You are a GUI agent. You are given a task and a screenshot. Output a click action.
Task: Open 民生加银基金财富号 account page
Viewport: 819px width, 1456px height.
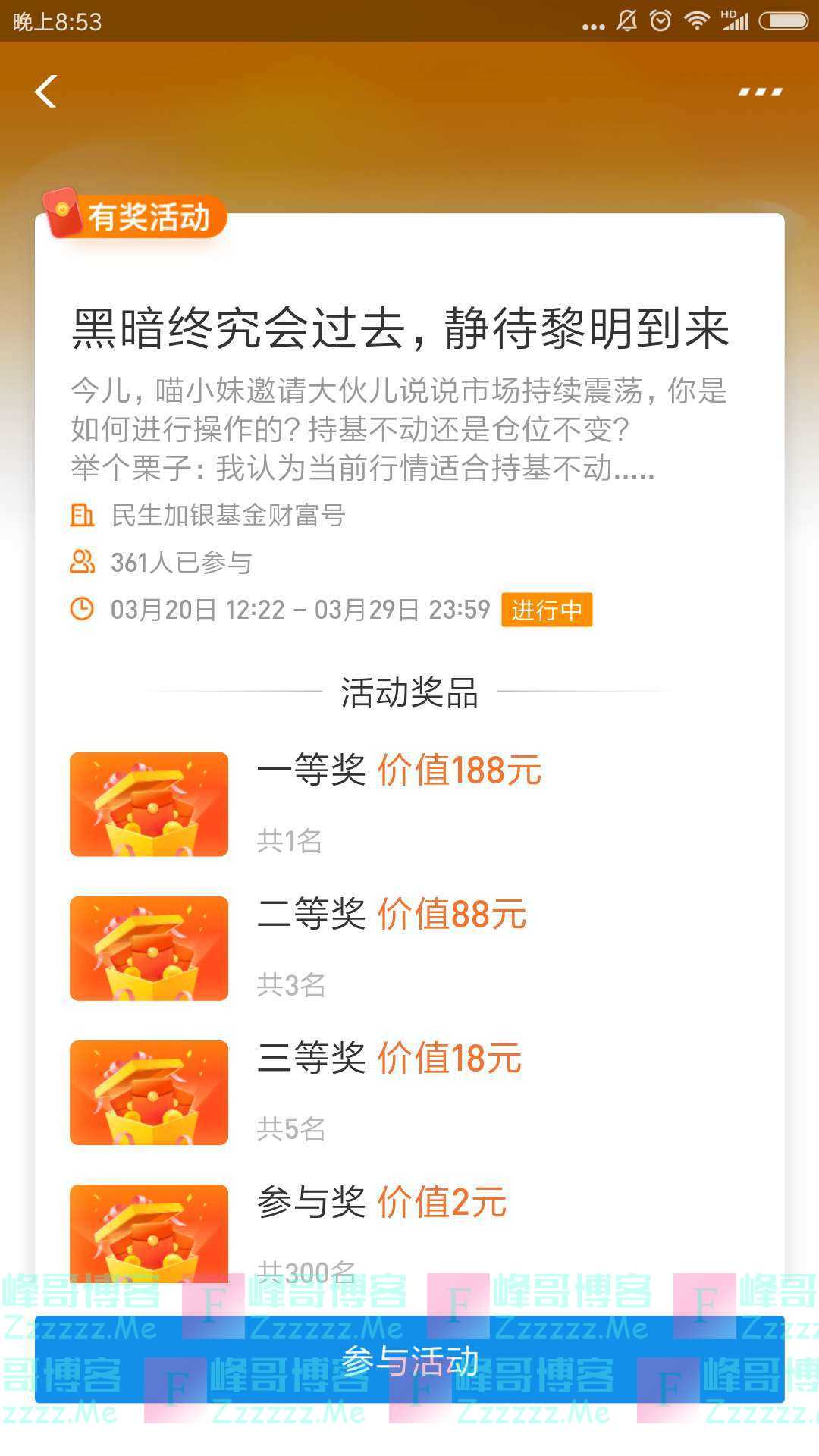point(227,516)
